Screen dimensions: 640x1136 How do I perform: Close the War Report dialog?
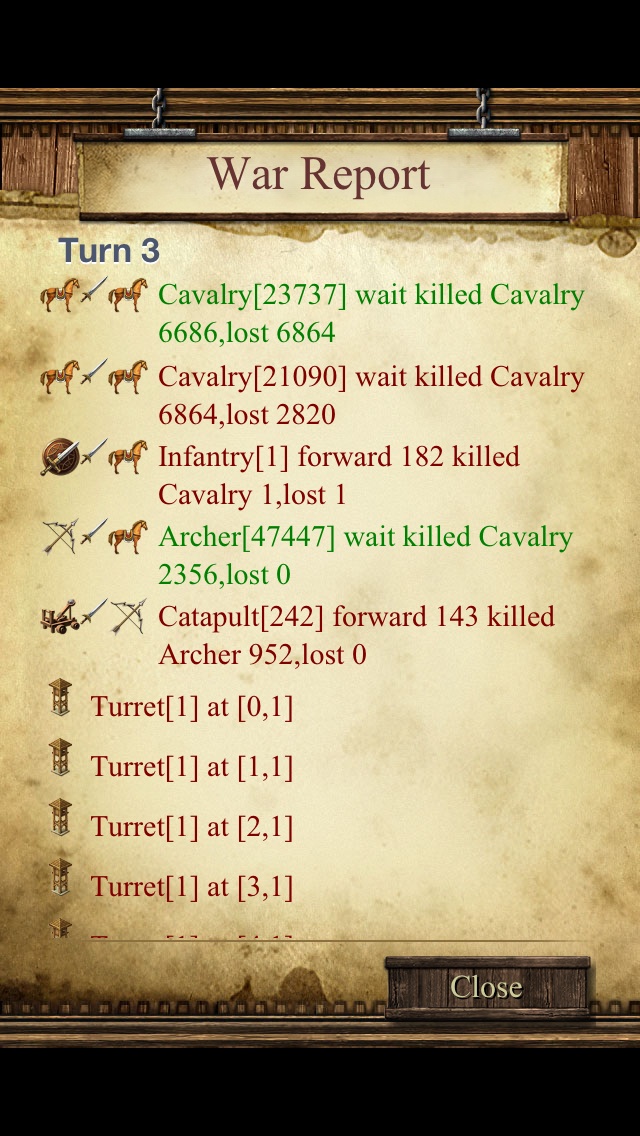(487, 987)
